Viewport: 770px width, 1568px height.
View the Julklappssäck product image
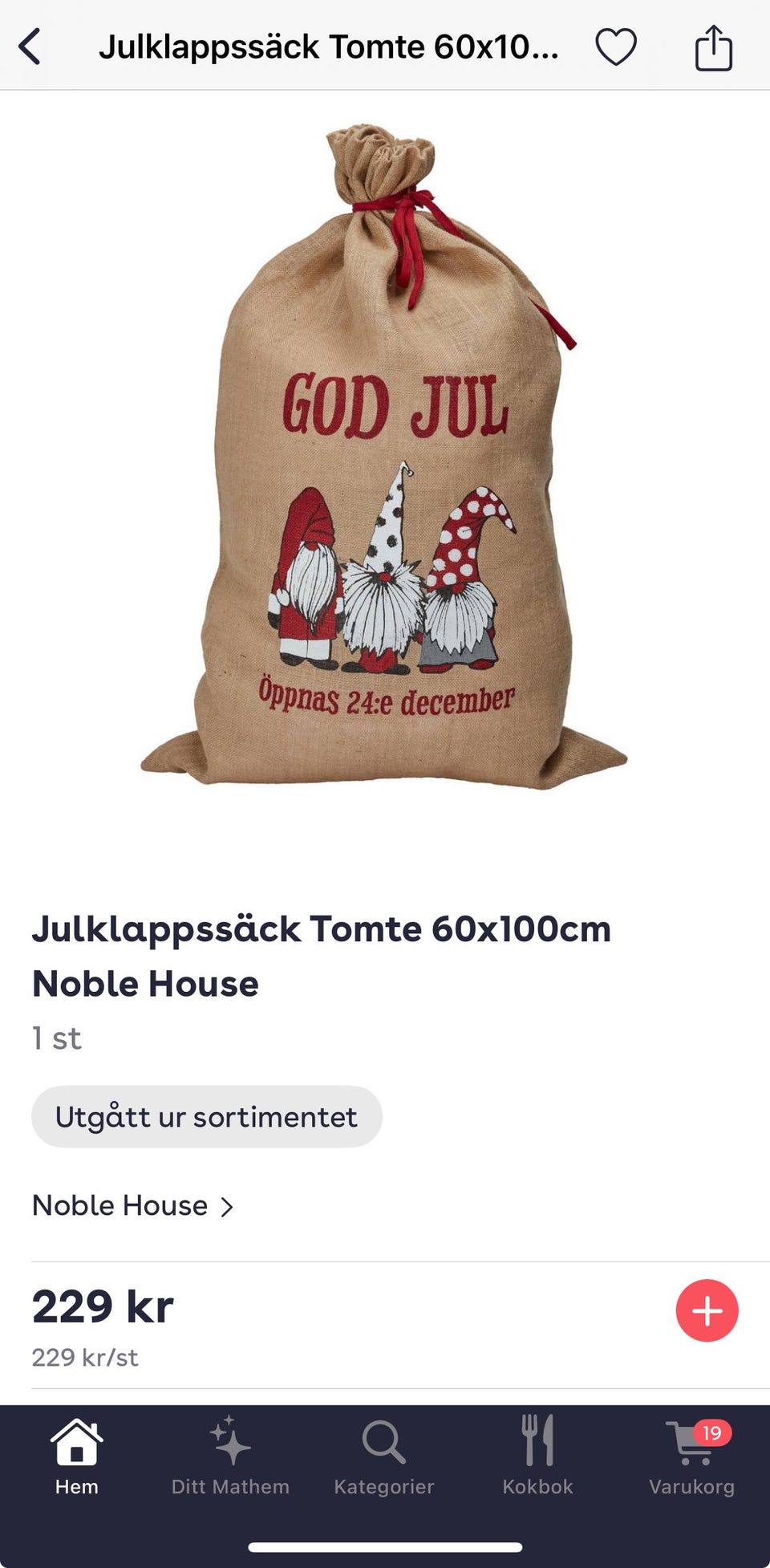click(x=385, y=457)
